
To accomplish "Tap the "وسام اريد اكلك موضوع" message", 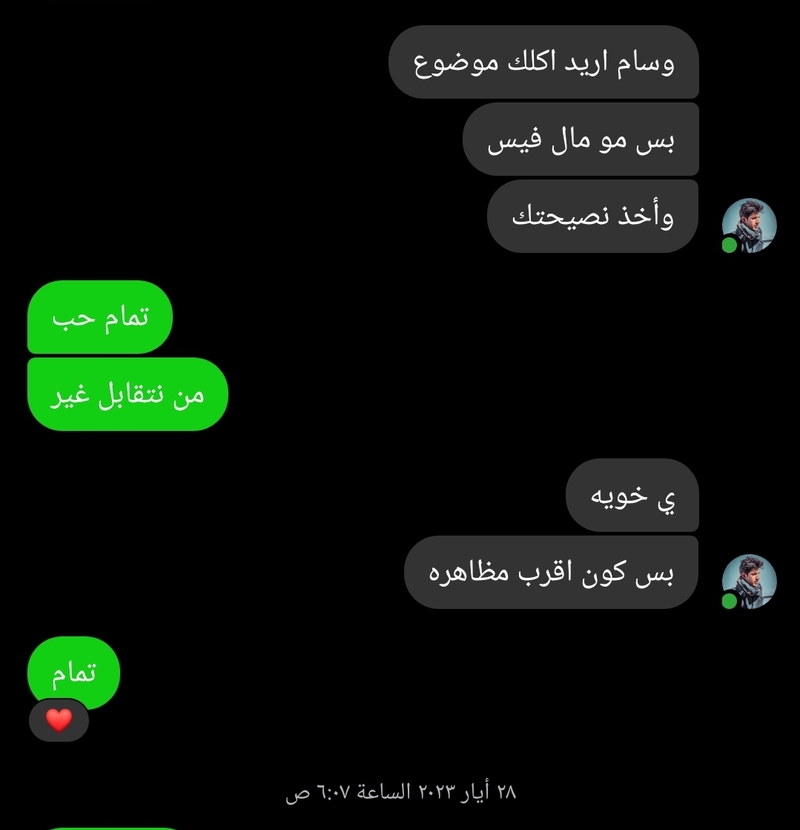I will click(543, 63).
